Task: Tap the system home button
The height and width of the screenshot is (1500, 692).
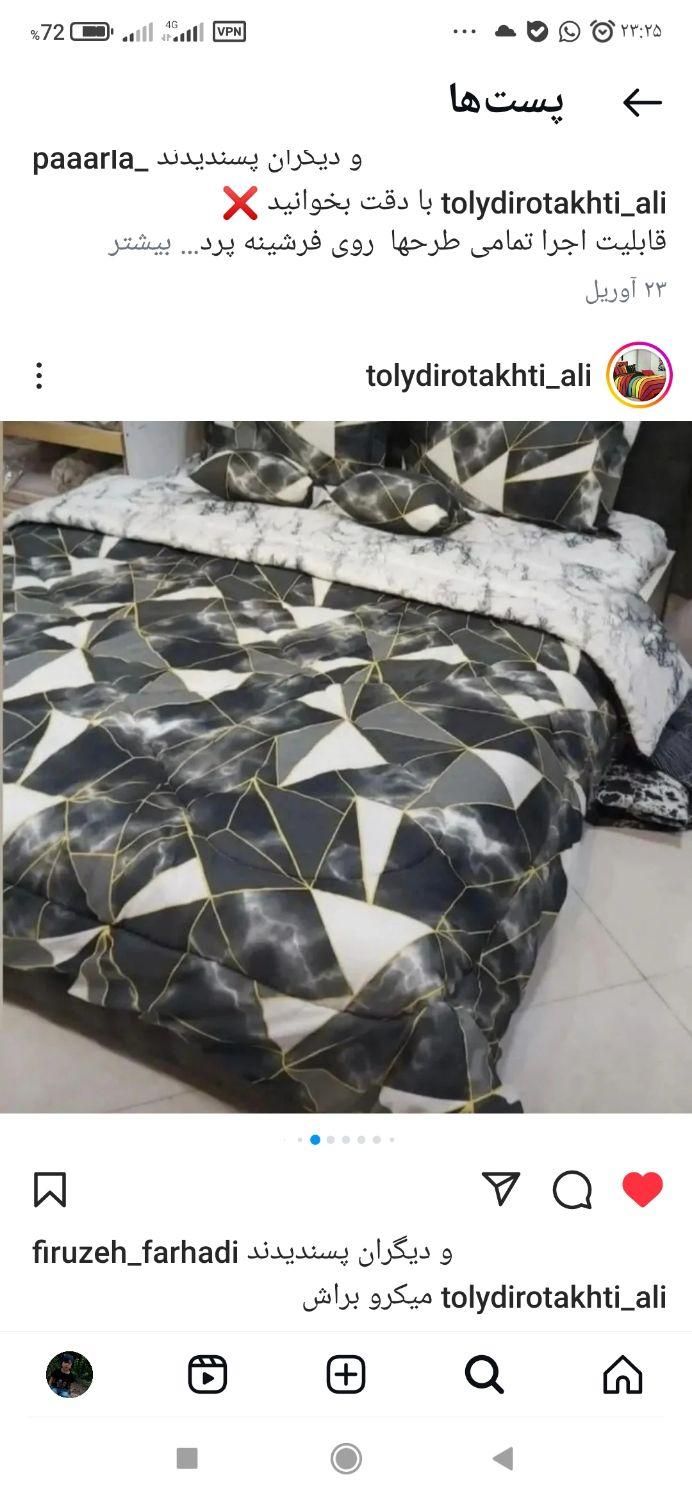Action: tap(346, 1459)
